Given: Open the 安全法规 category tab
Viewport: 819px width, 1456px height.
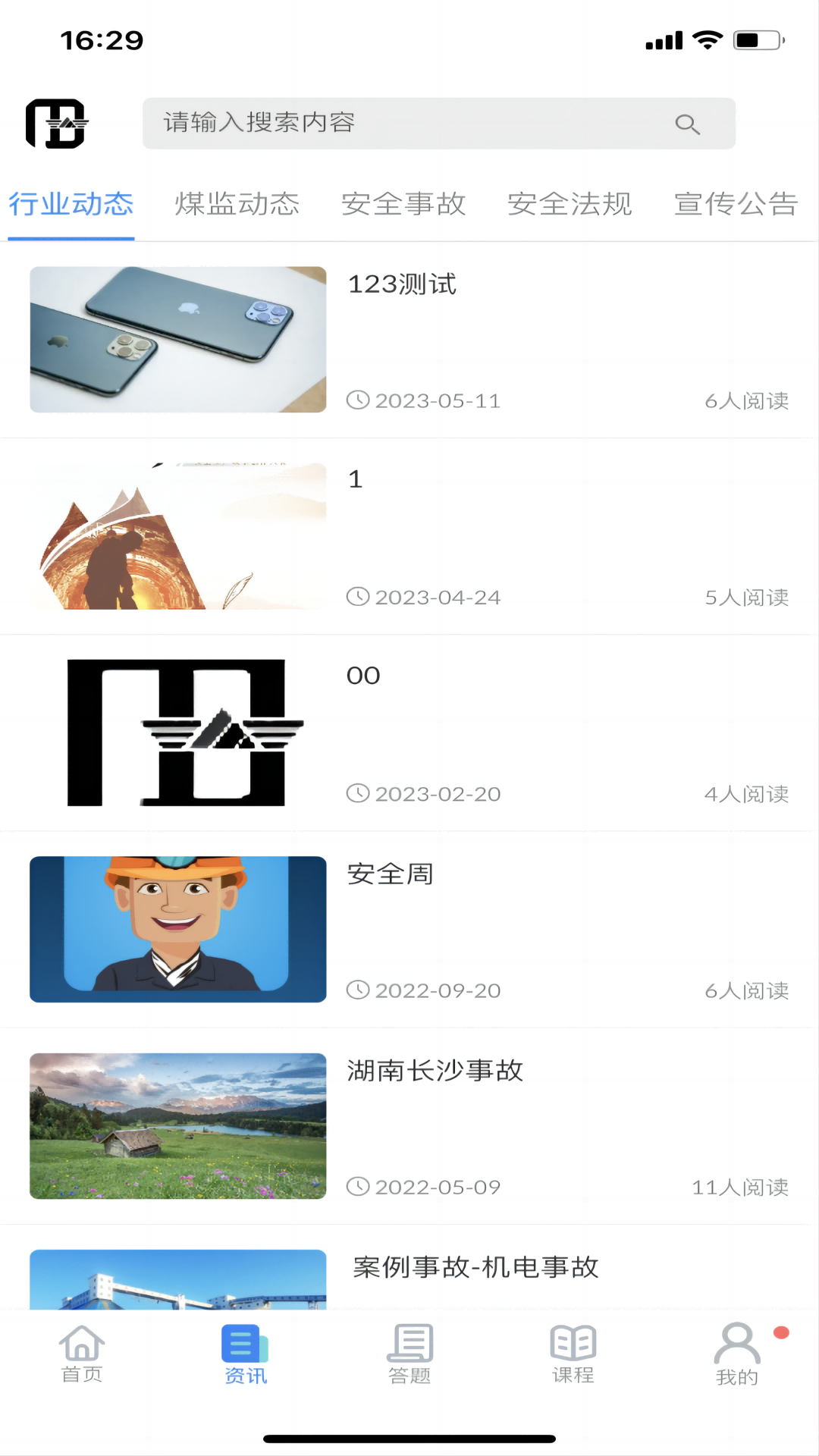Looking at the screenshot, I should pos(570,203).
